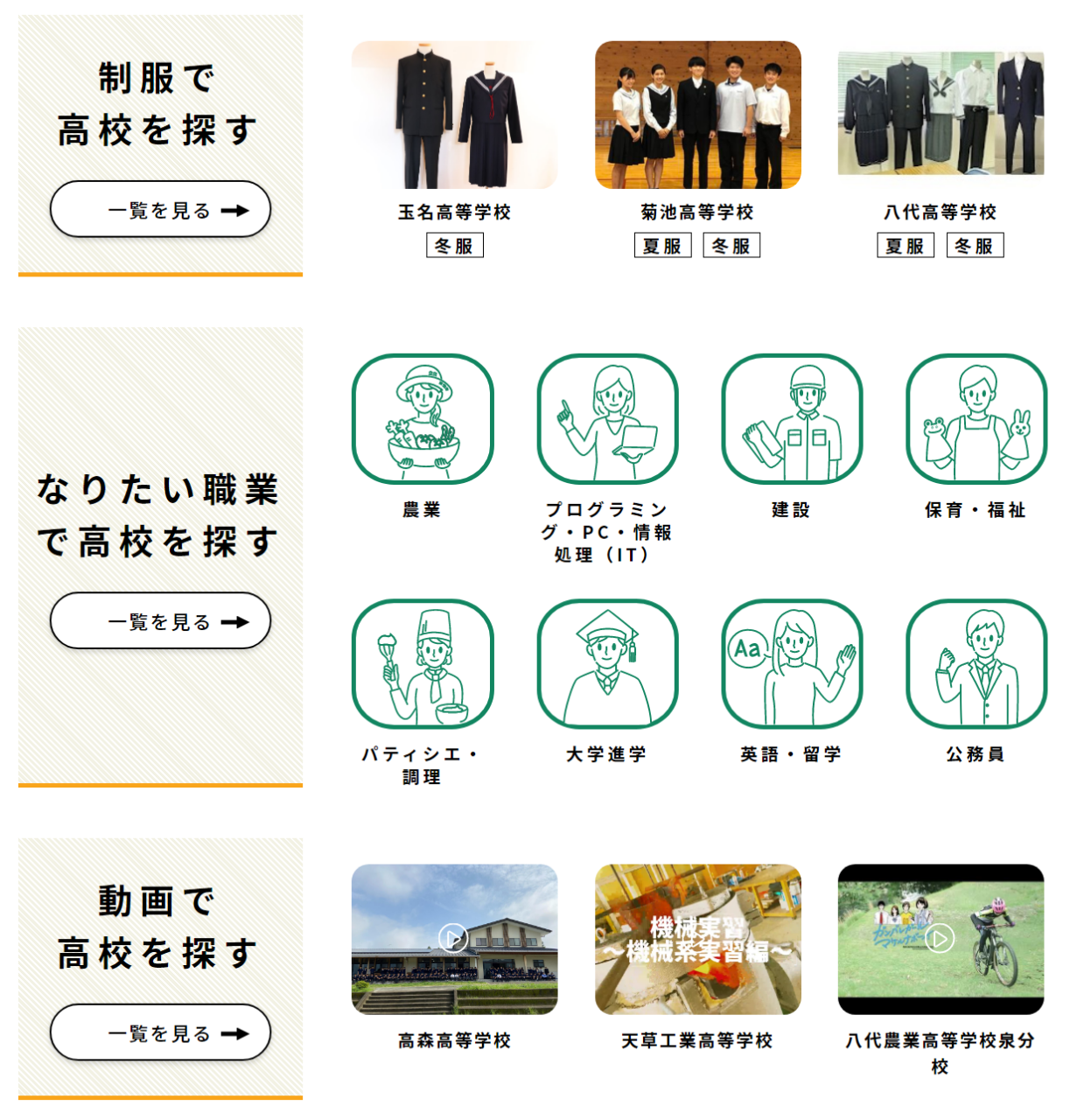1070x1120 pixels.
Task: Choose the 保育・福祉 occupation tile
Action: pyautogui.click(x=976, y=419)
